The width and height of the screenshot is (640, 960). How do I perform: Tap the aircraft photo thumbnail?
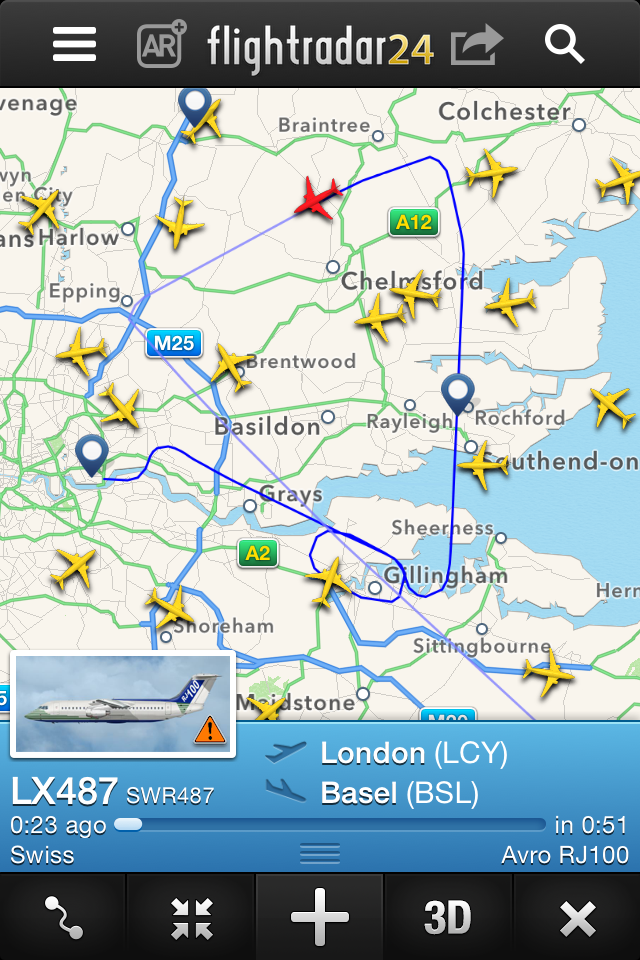coord(123,704)
